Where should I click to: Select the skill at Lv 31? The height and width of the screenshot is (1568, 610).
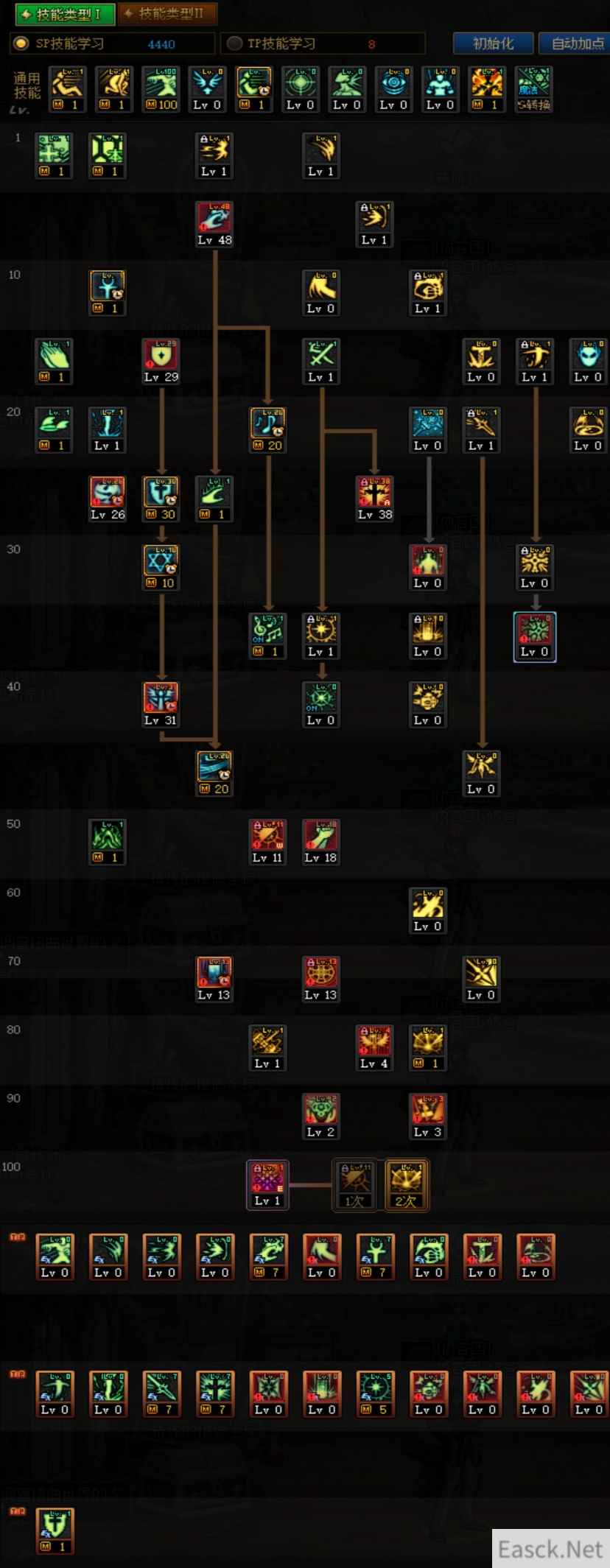161,704
